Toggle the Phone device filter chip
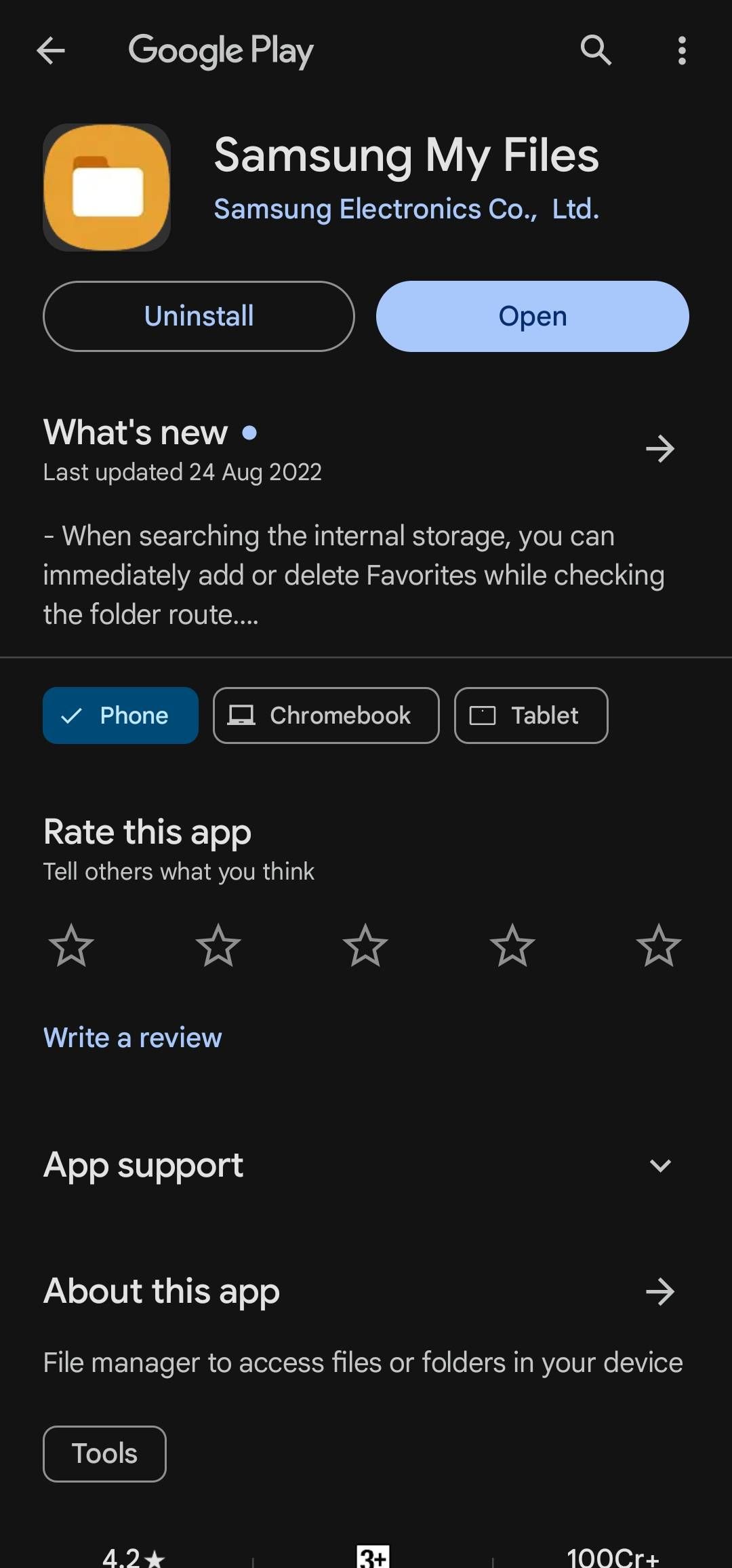Screen dimensions: 732x1568 coord(120,715)
